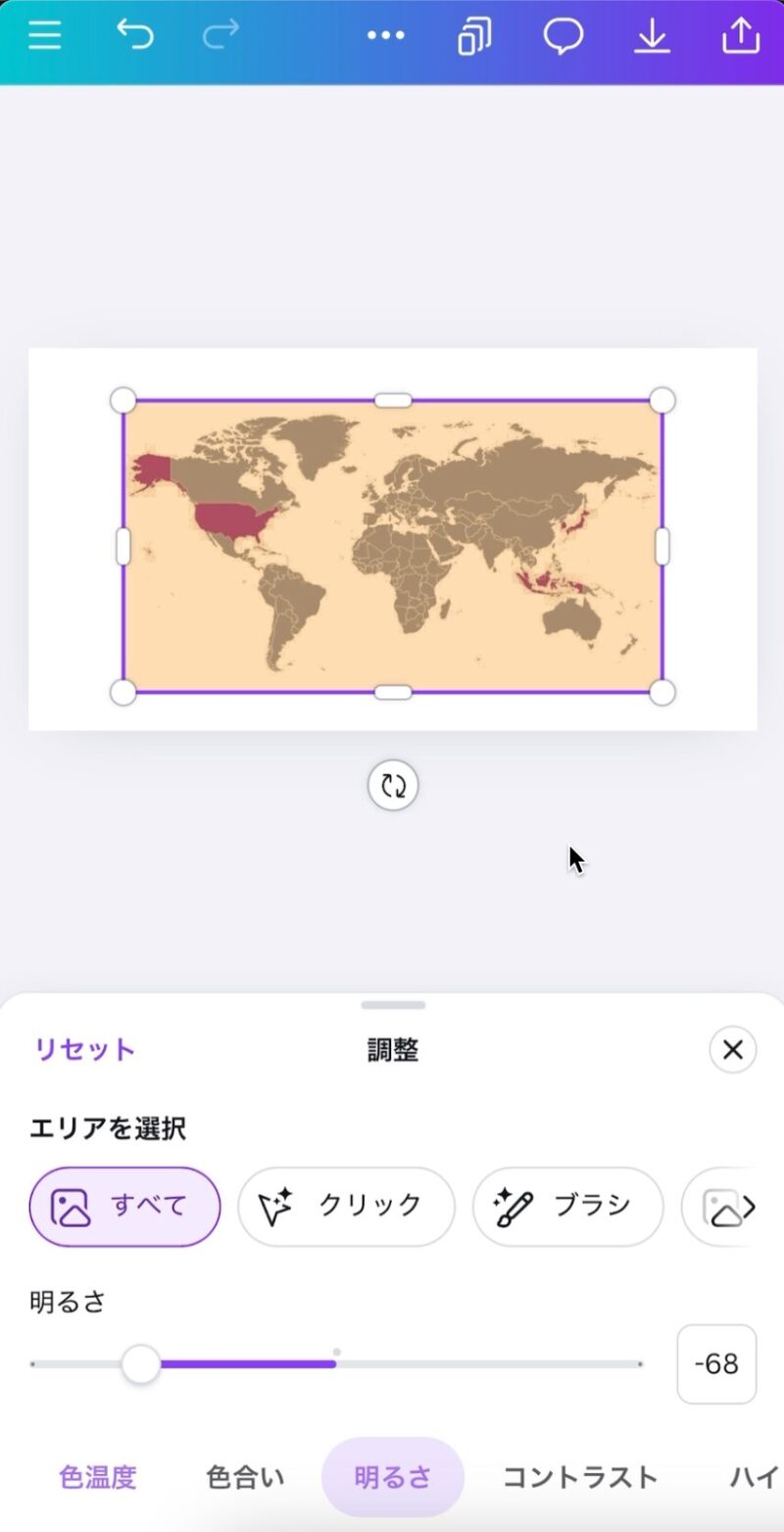The image size is (784, 1532).
Task: Close the 調整 panel
Action: [732, 1050]
